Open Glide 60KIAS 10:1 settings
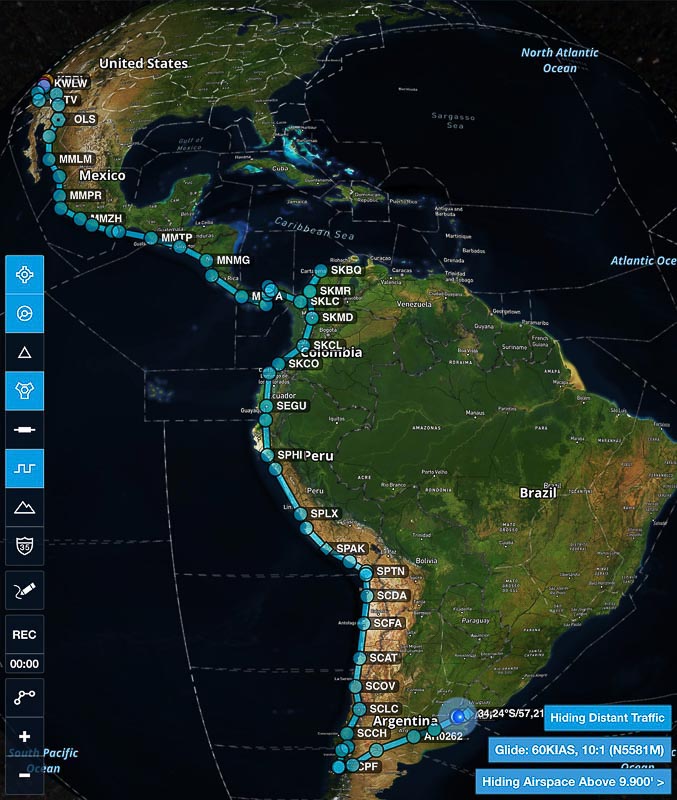This screenshot has height=800, width=677. pos(579,750)
